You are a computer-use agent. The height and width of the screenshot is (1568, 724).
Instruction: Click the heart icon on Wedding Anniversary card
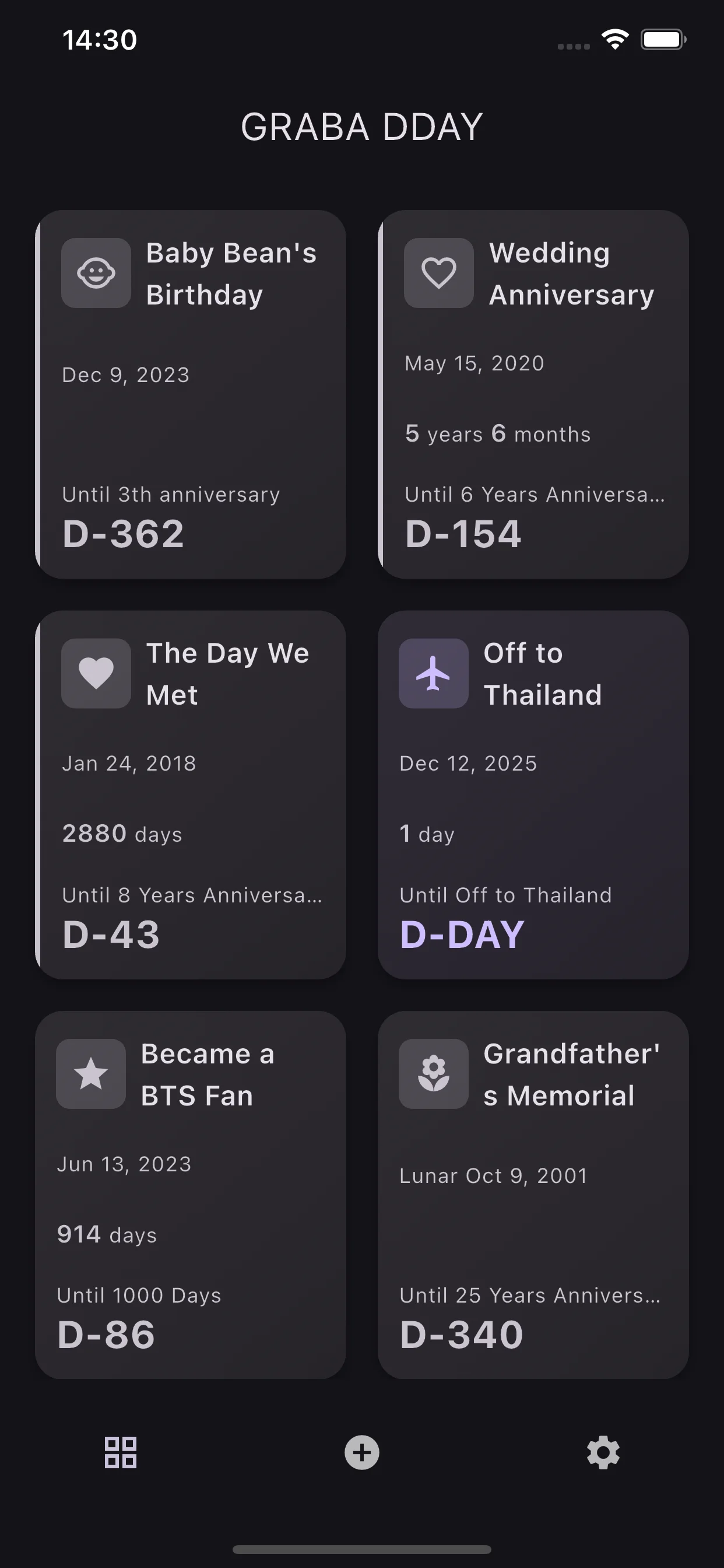[x=440, y=272]
